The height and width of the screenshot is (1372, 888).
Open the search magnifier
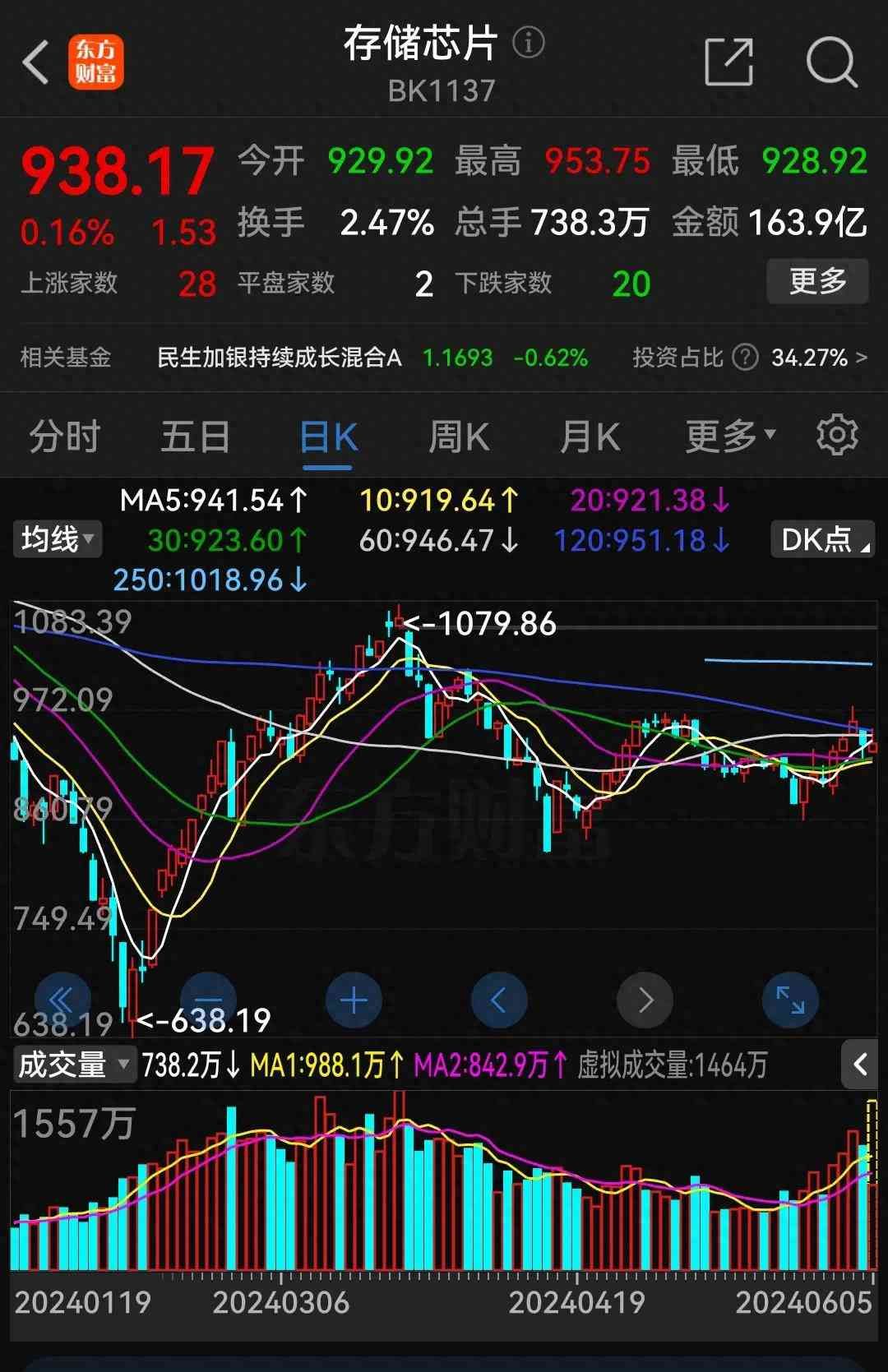(x=831, y=62)
